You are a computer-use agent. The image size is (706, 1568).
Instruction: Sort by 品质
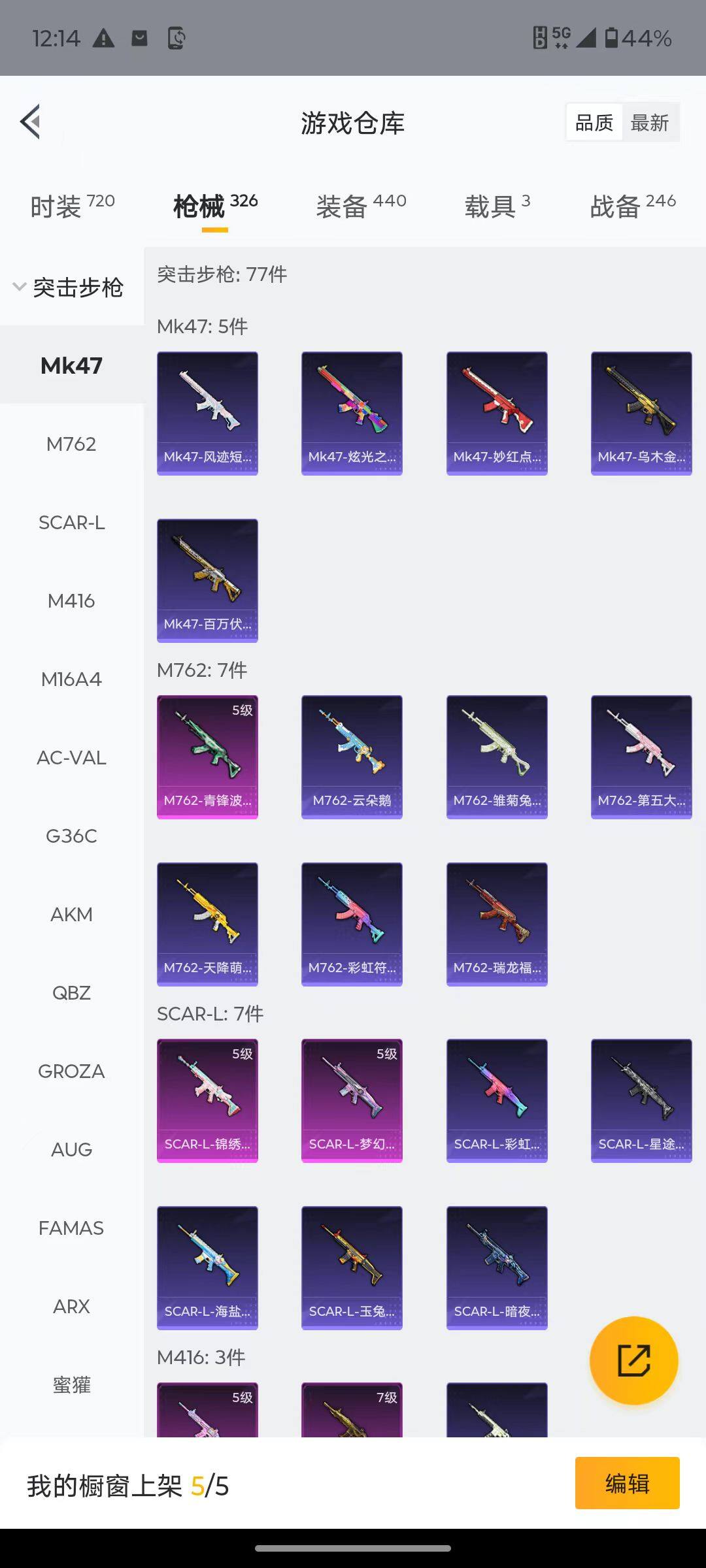tap(594, 122)
